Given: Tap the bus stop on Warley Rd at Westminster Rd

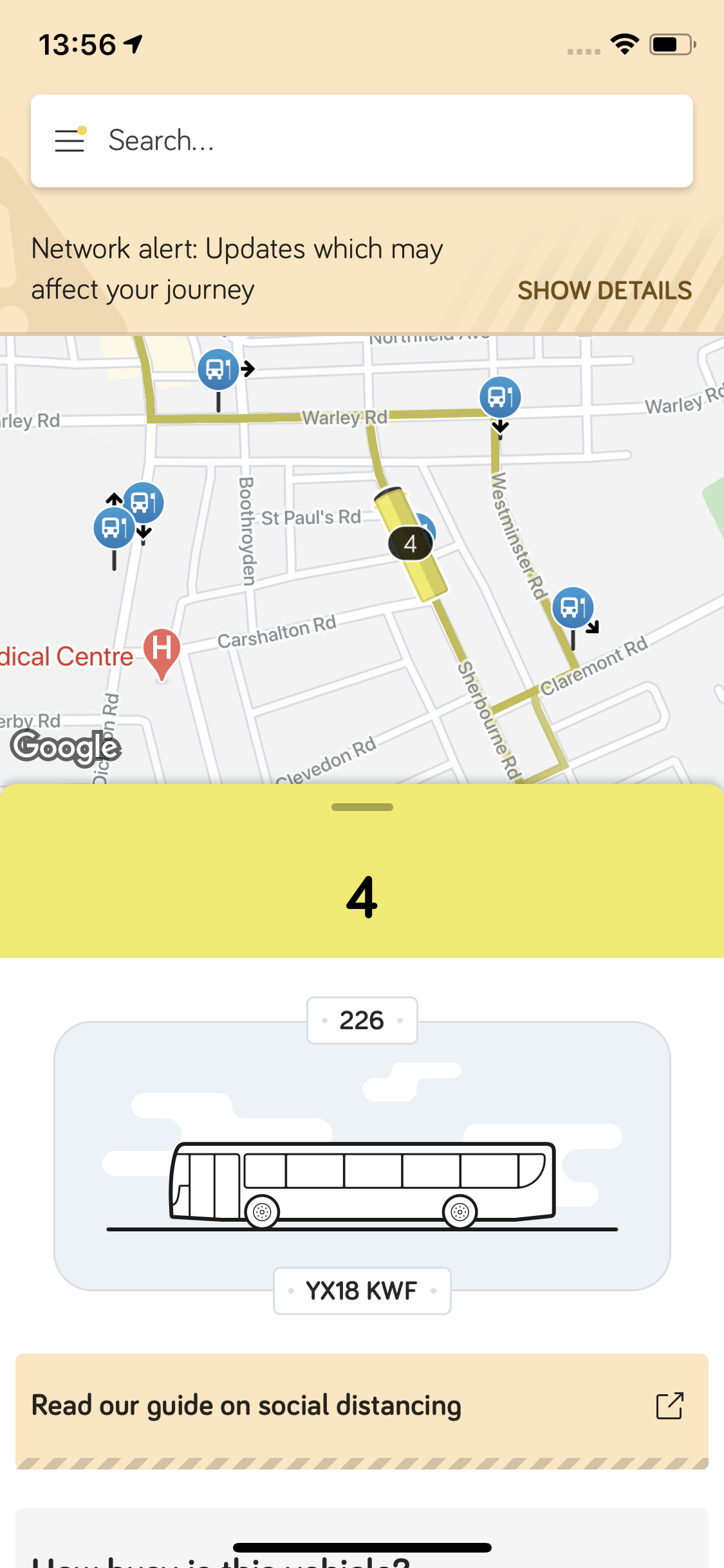Looking at the screenshot, I should (500, 397).
